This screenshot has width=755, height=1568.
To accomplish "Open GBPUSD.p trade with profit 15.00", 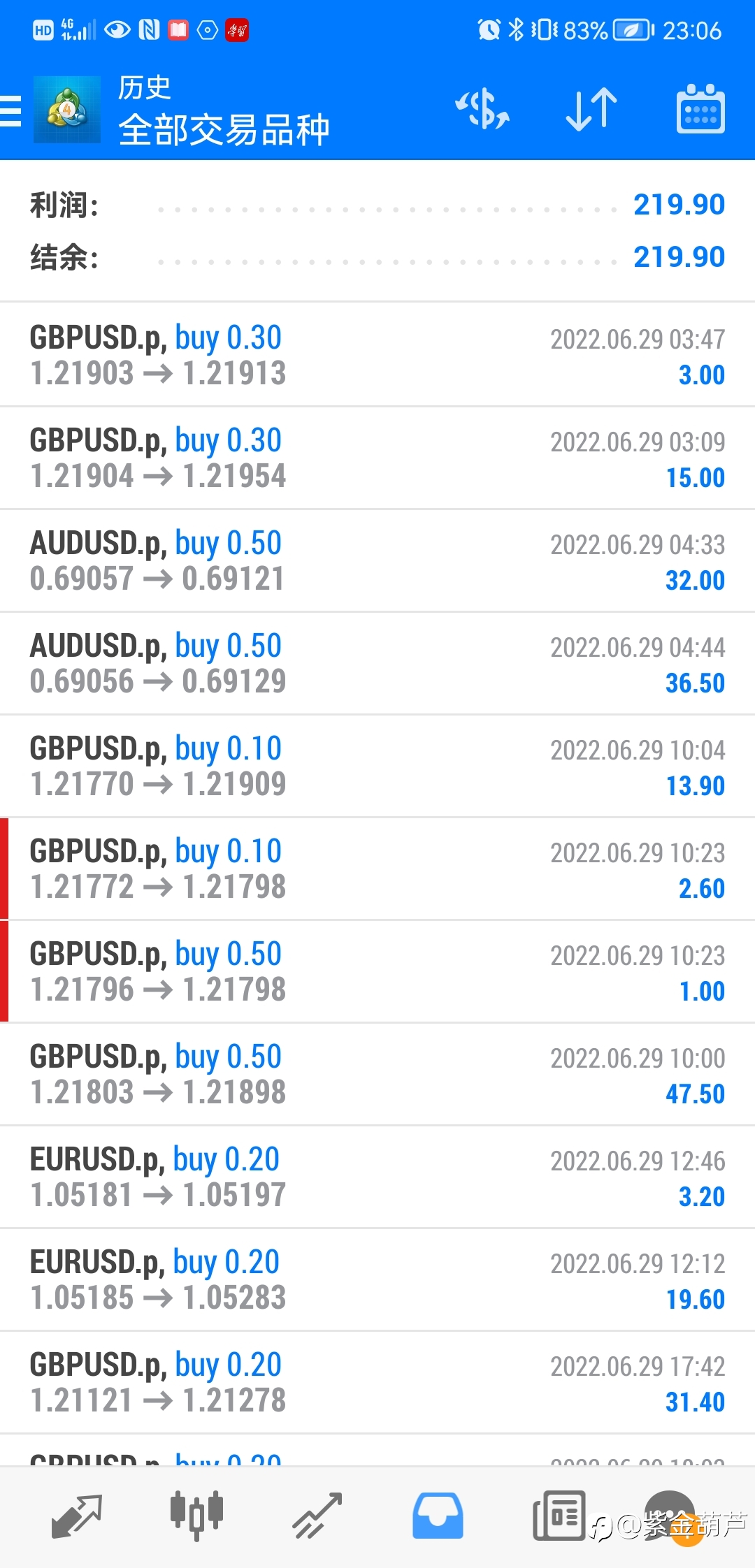I will pyautogui.click(x=377, y=458).
